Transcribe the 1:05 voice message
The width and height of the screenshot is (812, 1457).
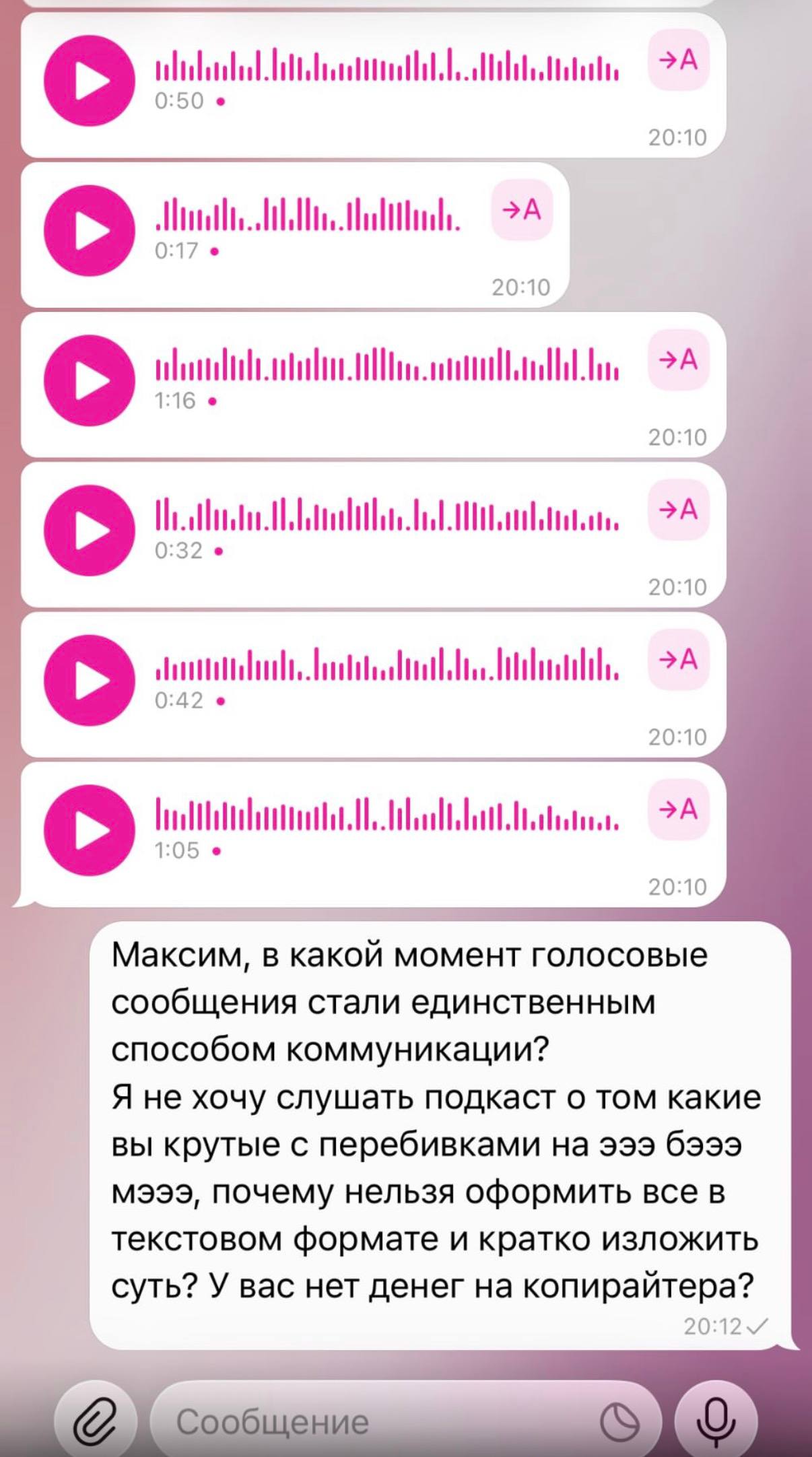point(678,810)
